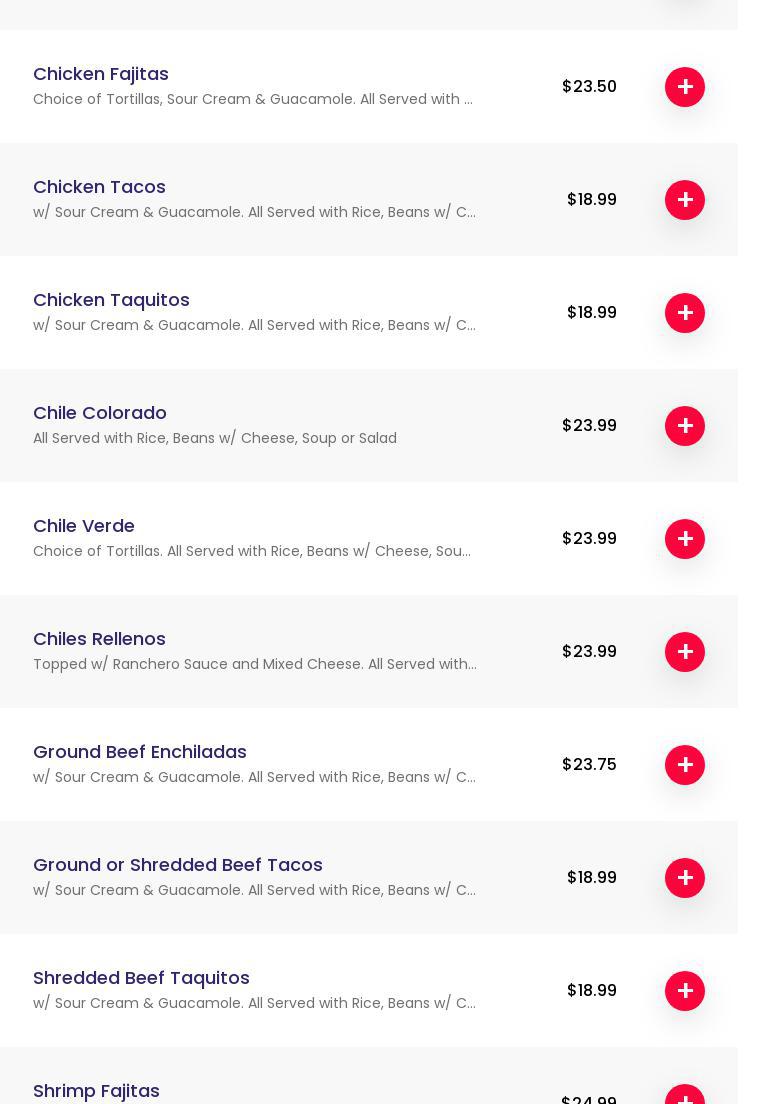Add Chicken Taquitos to cart
The image size is (770, 1104).
(x=685, y=313)
